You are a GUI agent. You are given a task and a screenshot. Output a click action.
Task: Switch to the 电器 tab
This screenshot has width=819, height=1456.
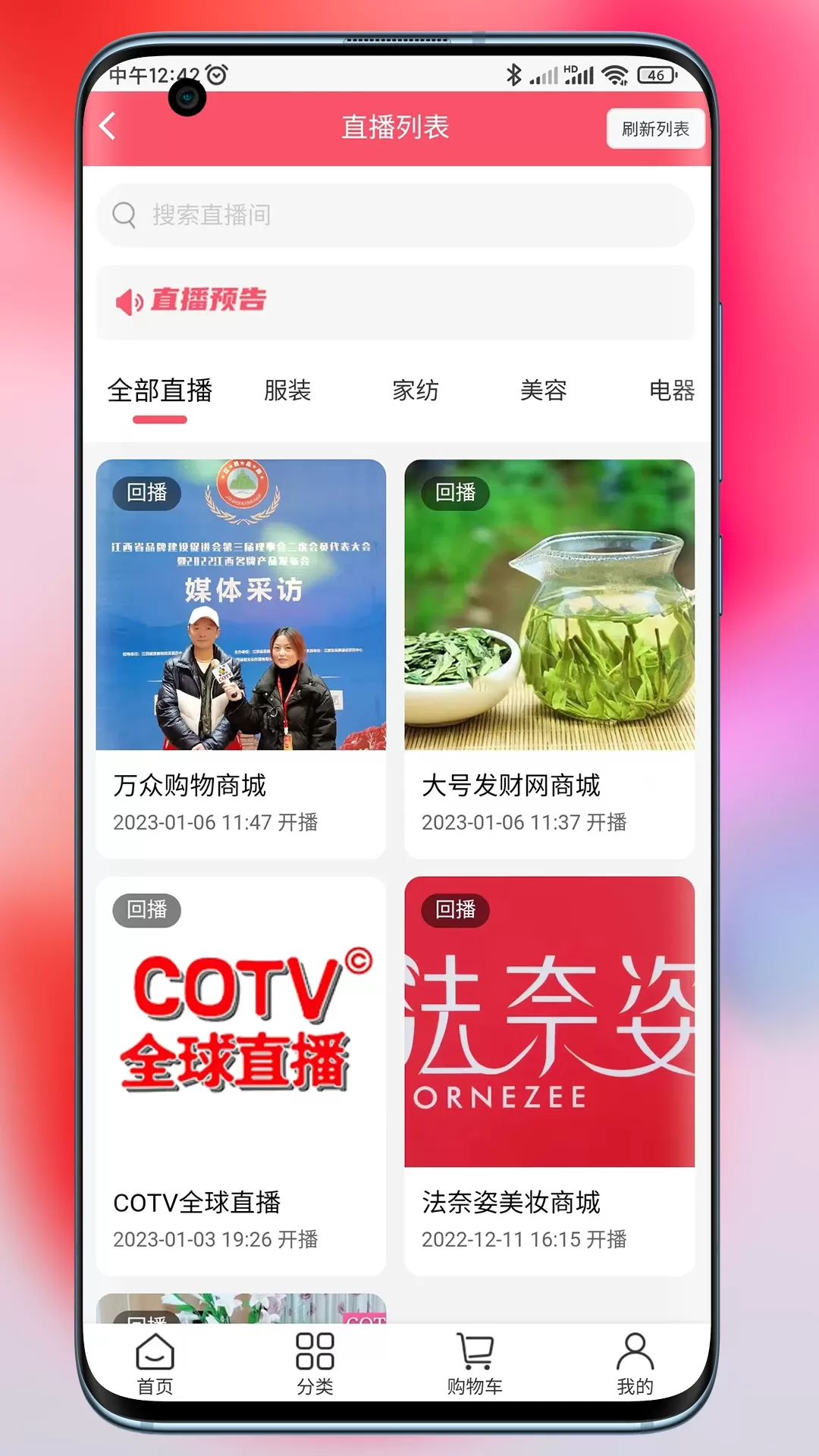point(671,391)
